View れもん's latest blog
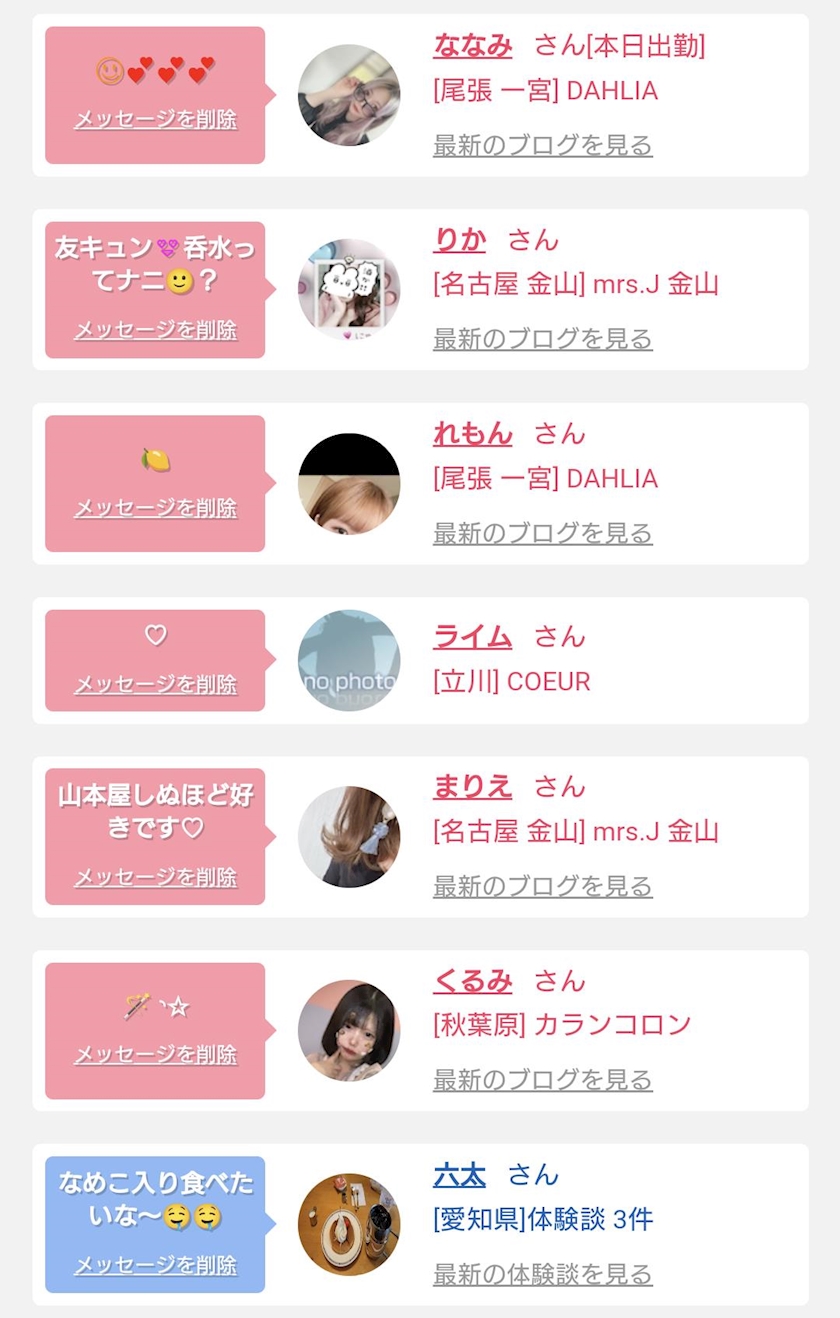This screenshot has width=840, height=1318. (542, 533)
